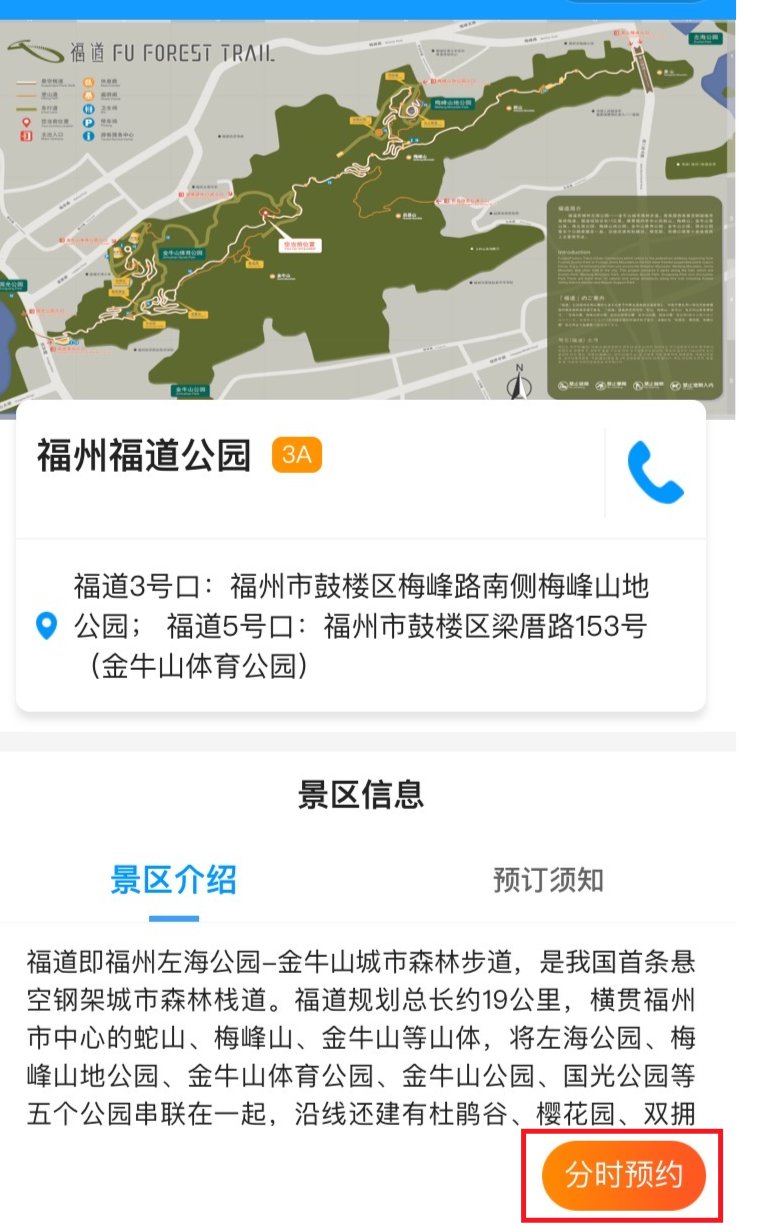The height and width of the screenshot is (1225, 769).
Task: Open the 福道 address location row
Action: coord(360,626)
